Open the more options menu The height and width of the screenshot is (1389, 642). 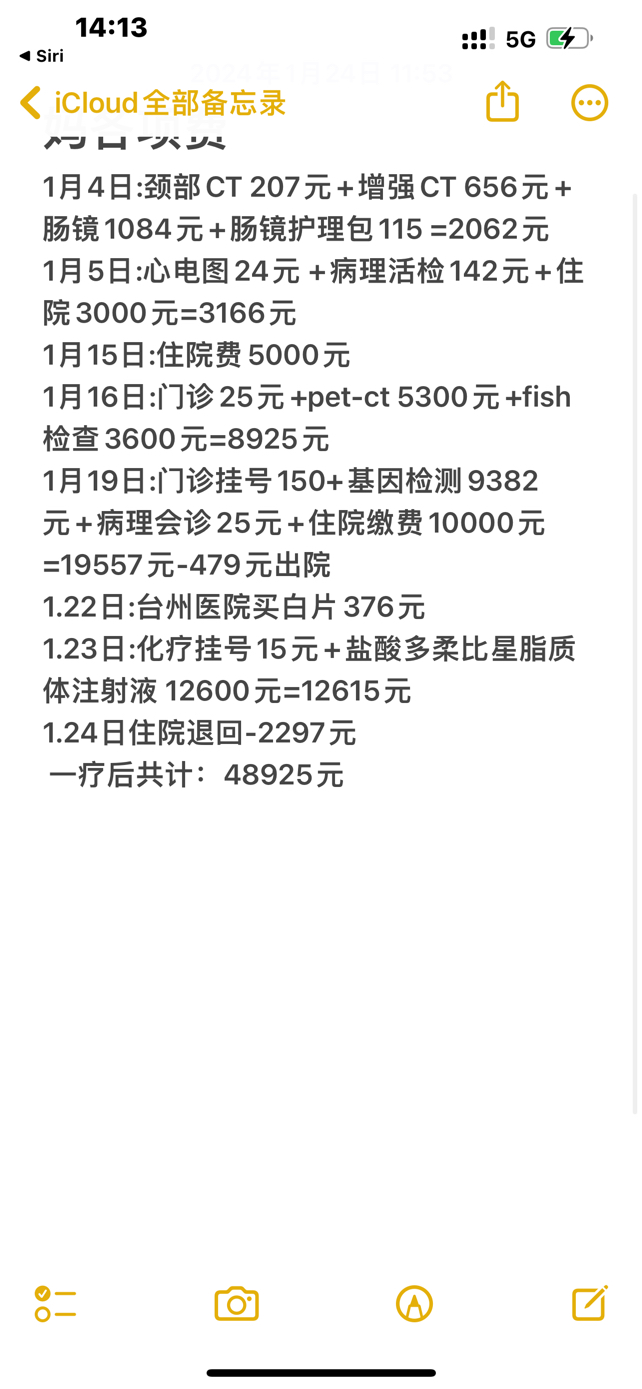tap(589, 102)
